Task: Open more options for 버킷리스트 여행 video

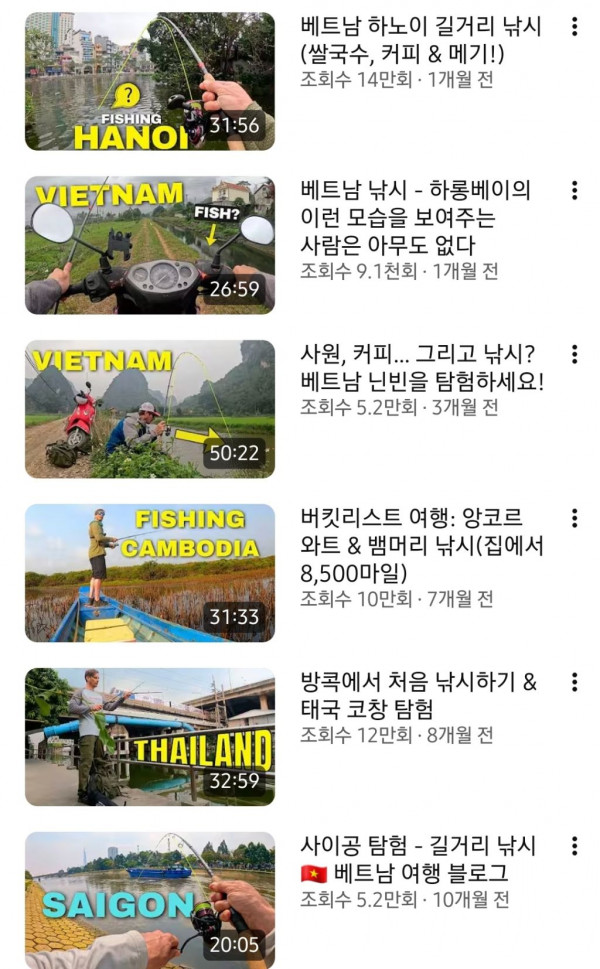Action: [574, 519]
